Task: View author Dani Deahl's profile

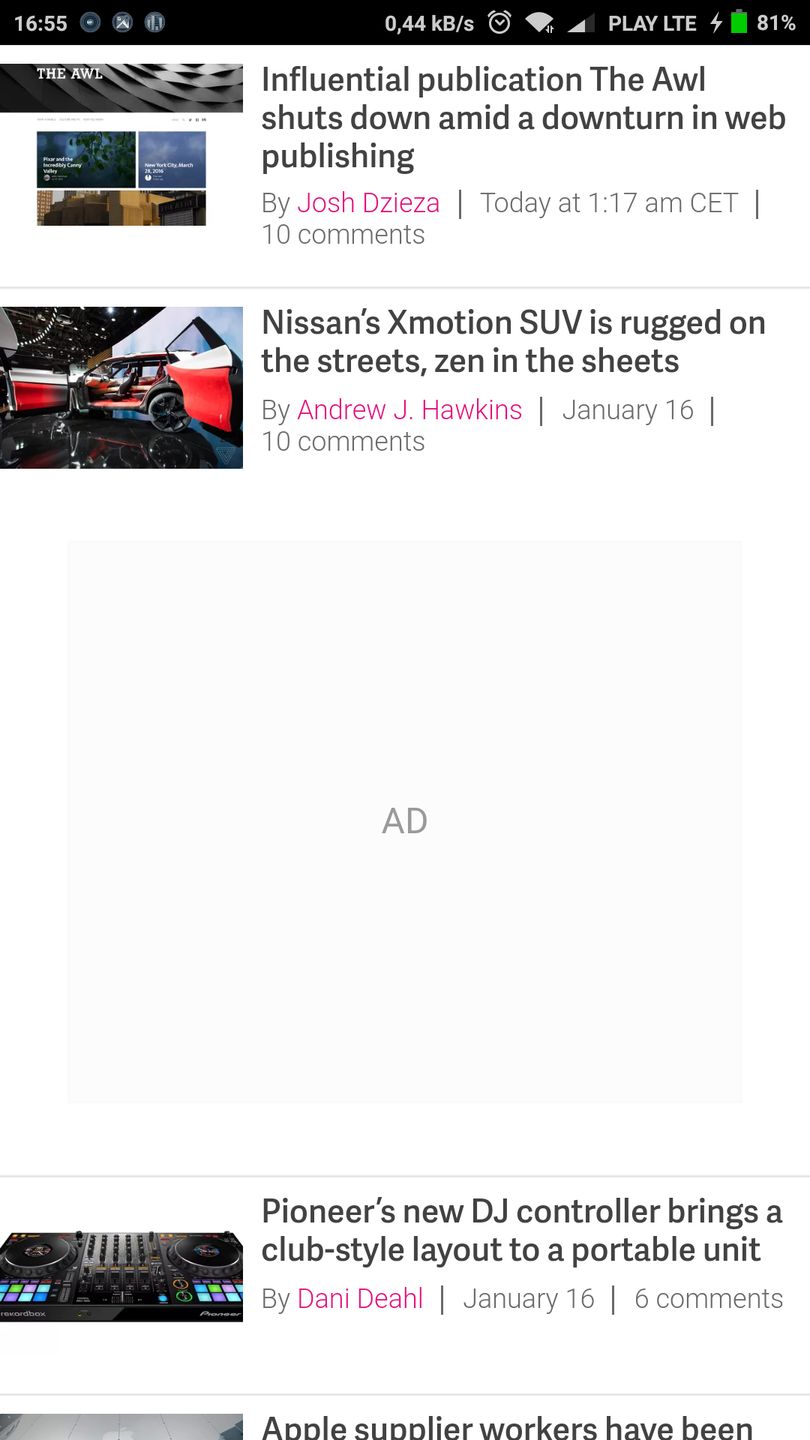Action: 360,1299
